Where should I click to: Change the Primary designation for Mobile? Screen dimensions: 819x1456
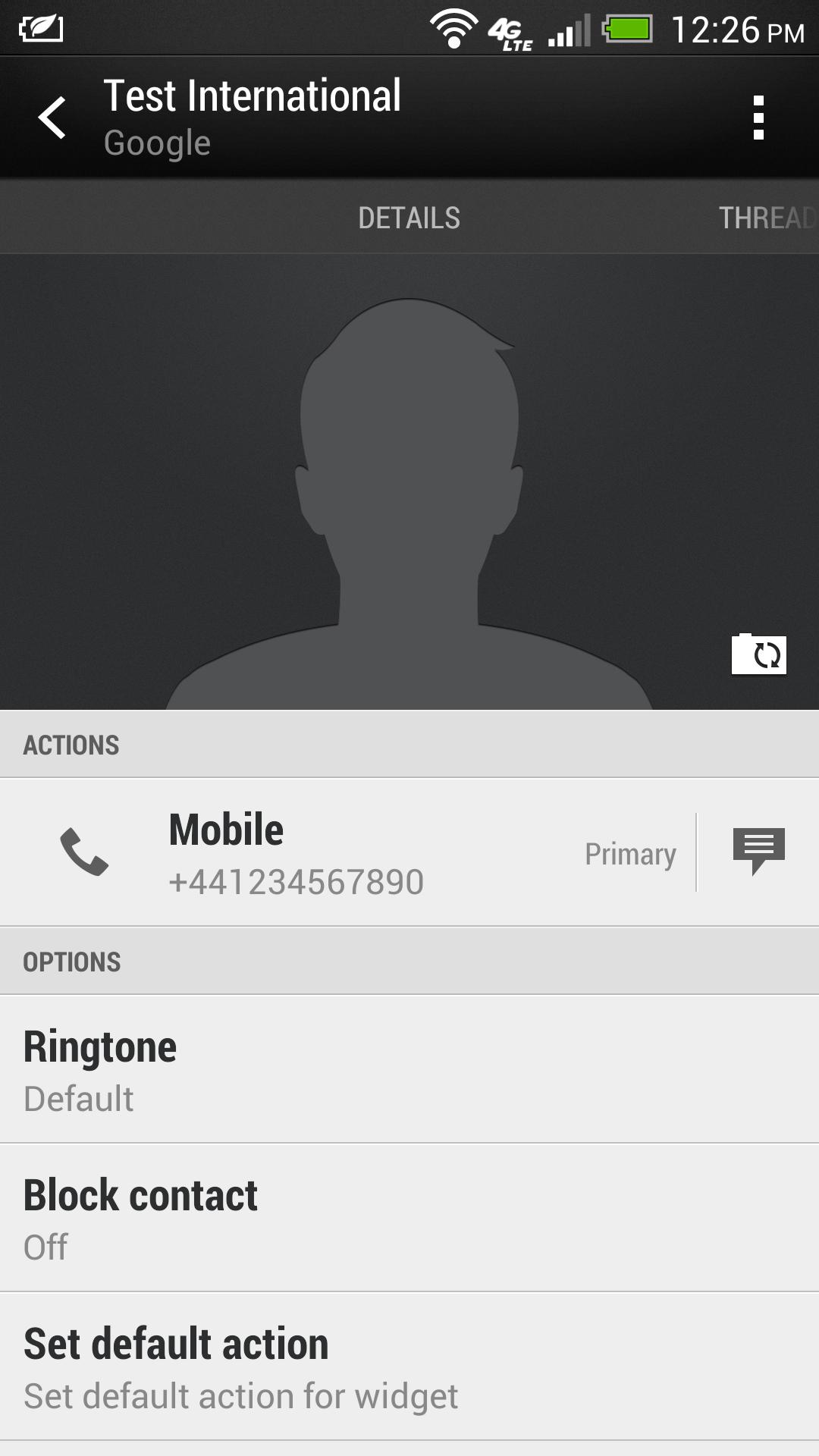click(x=630, y=853)
